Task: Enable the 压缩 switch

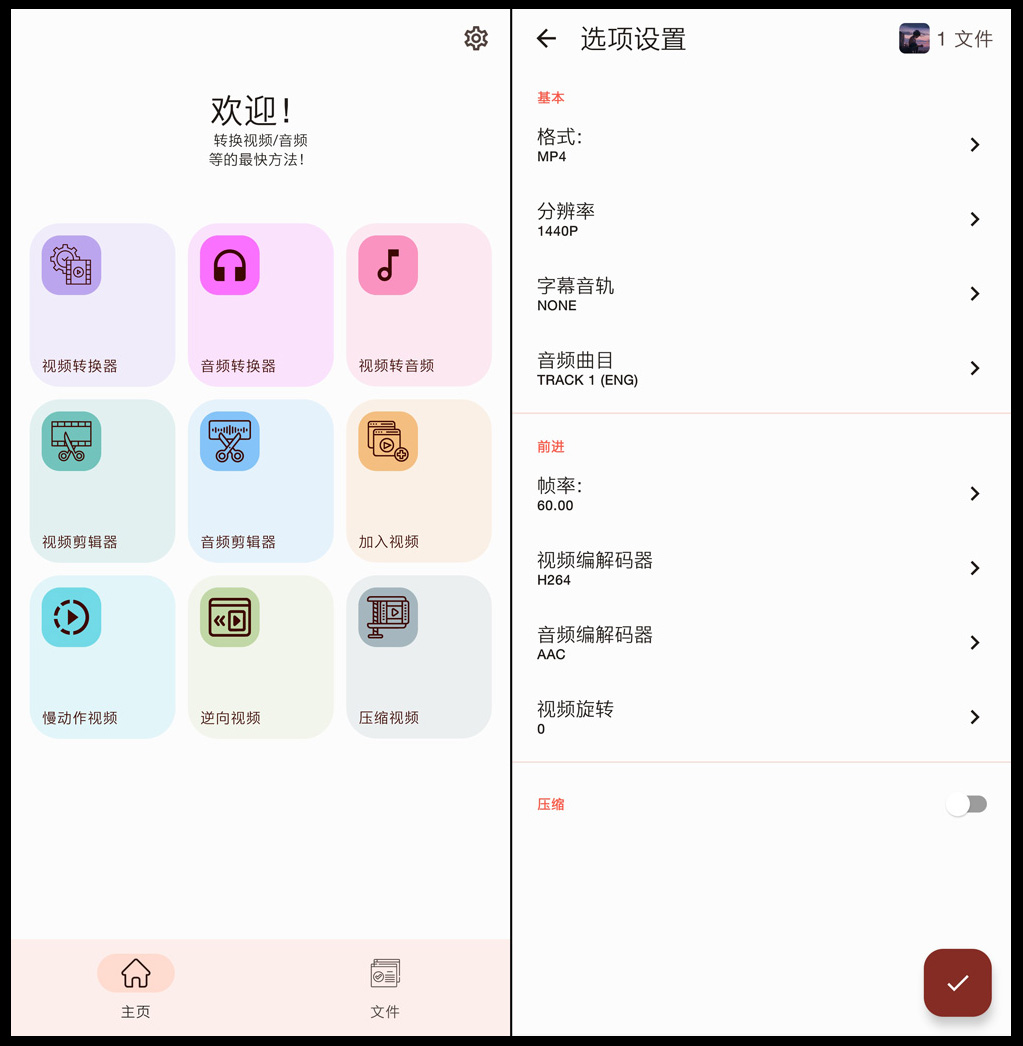Action: click(x=966, y=804)
